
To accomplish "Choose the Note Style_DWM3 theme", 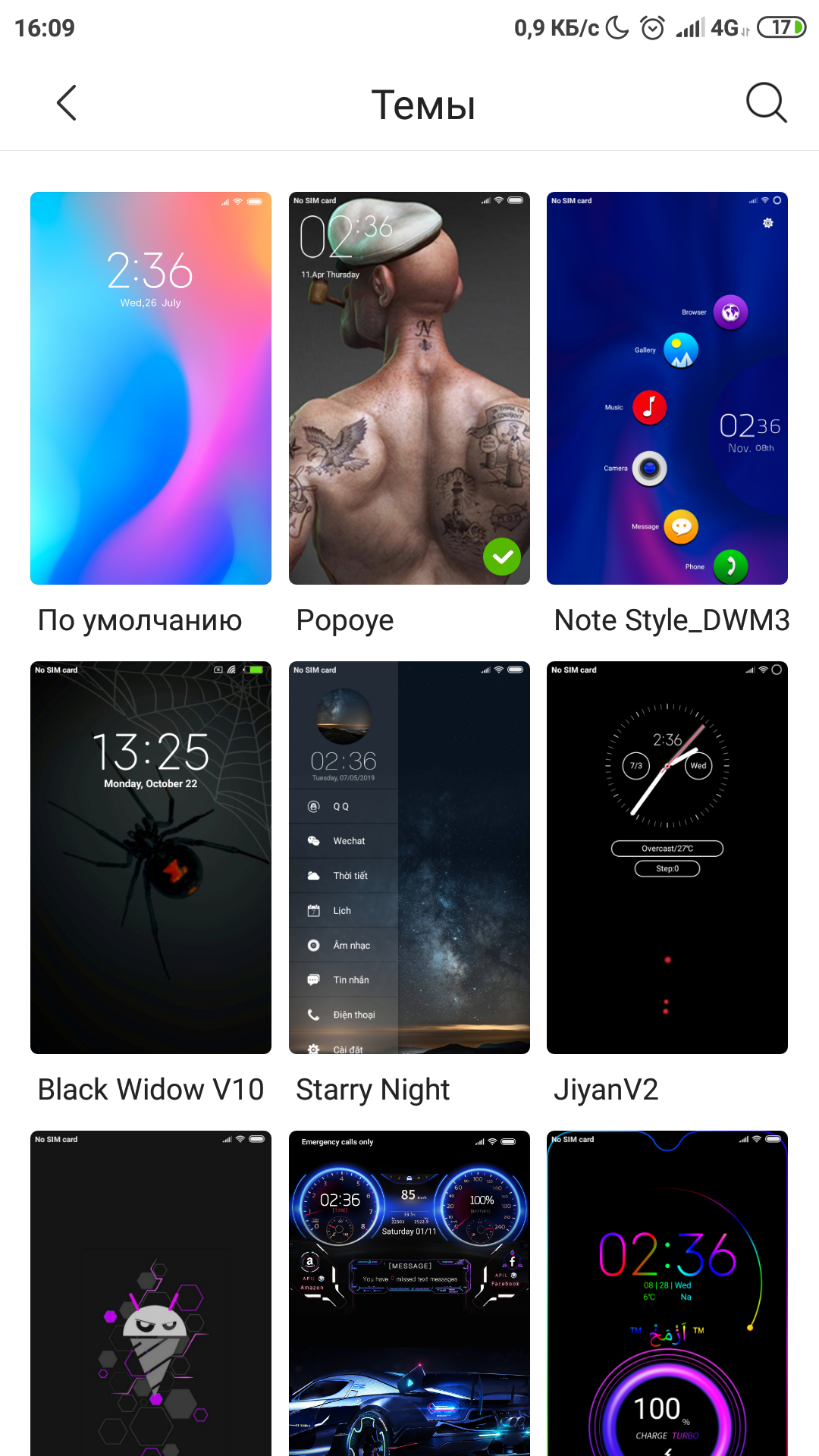I will (667, 388).
